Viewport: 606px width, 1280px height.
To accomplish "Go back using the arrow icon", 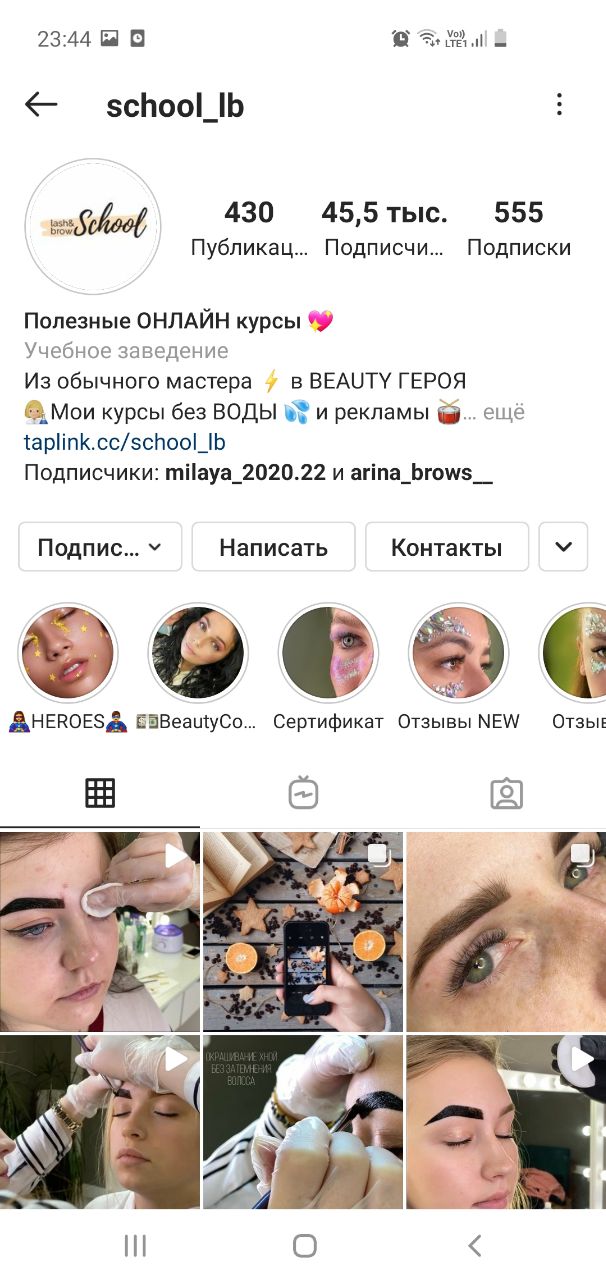I will (41, 104).
